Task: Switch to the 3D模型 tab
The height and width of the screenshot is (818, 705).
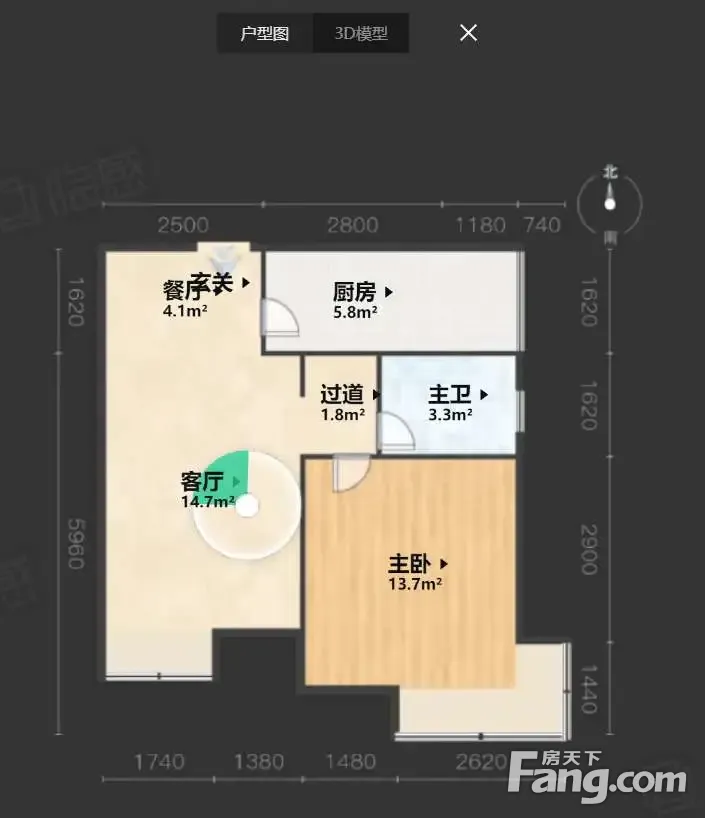Action: coord(360,33)
